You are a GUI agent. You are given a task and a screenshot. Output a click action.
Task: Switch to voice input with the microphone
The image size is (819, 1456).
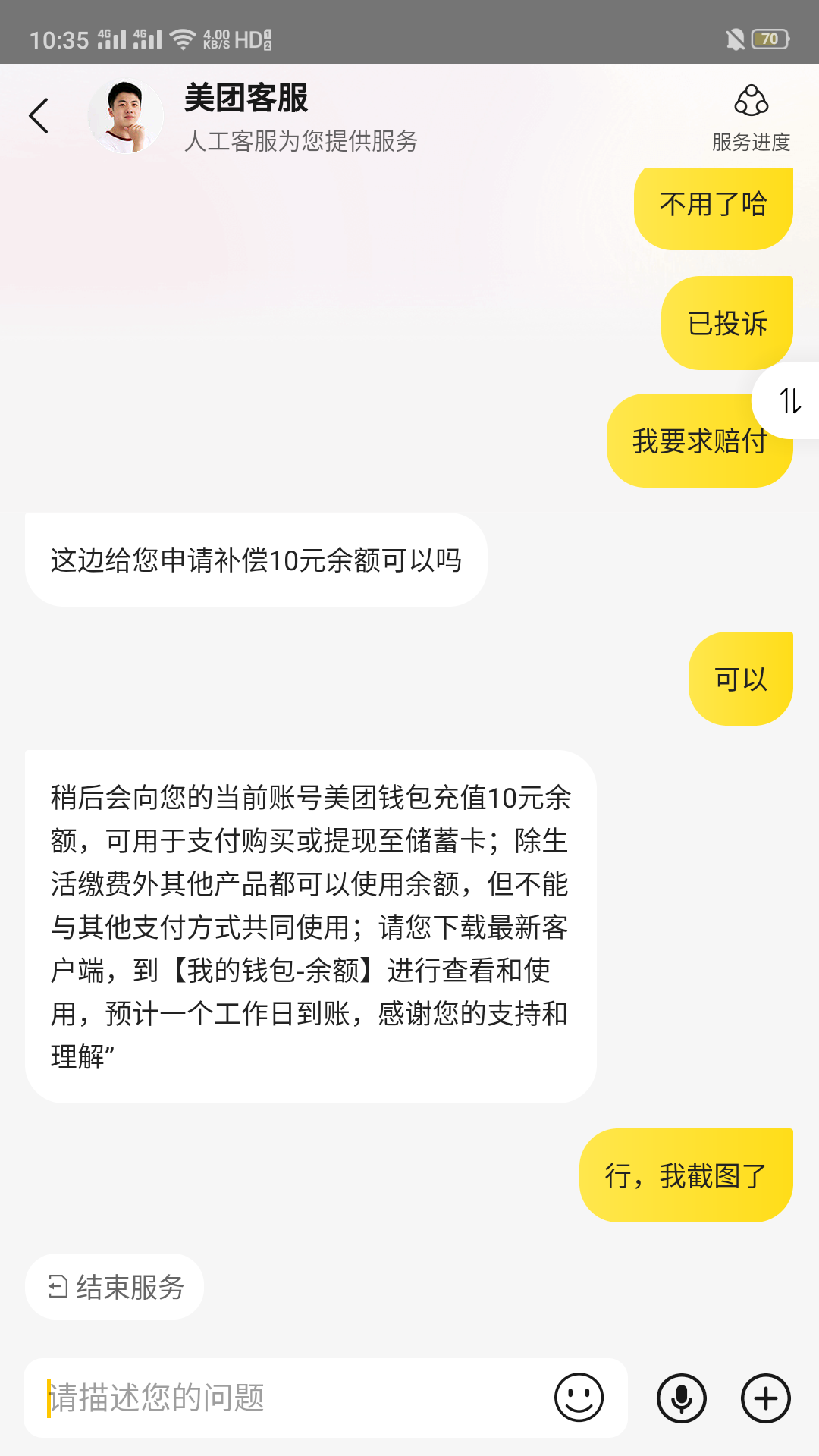[681, 1398]
